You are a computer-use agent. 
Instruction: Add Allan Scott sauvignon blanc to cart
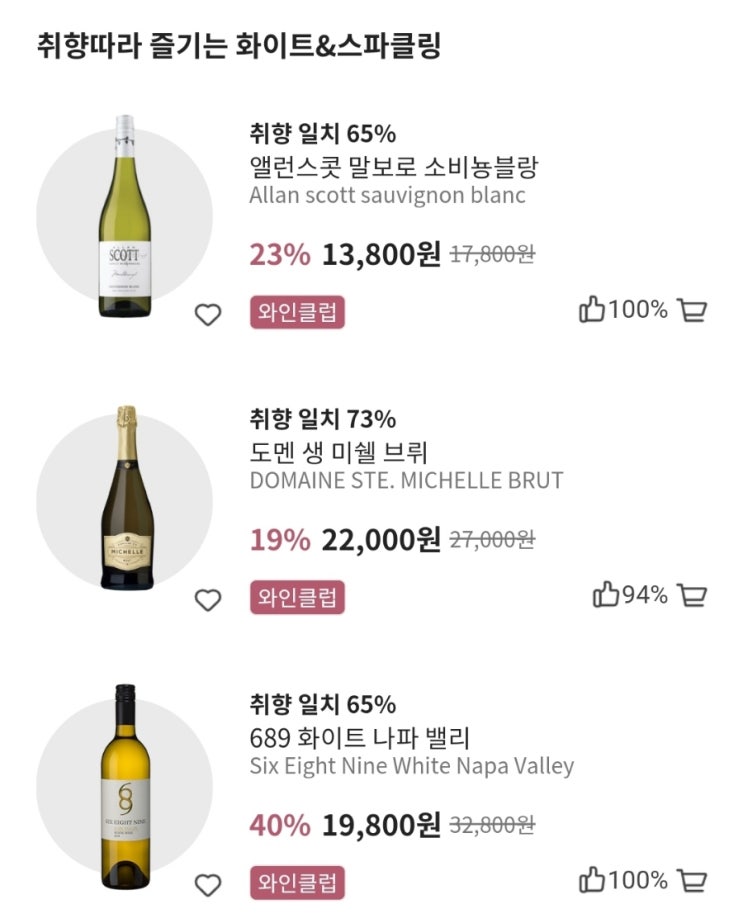[692, 310]
